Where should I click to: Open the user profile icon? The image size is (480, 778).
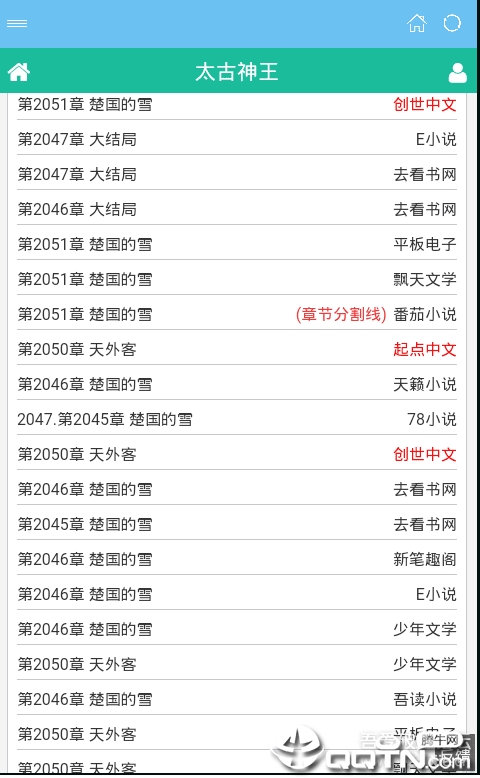click(x=457, y=72)
